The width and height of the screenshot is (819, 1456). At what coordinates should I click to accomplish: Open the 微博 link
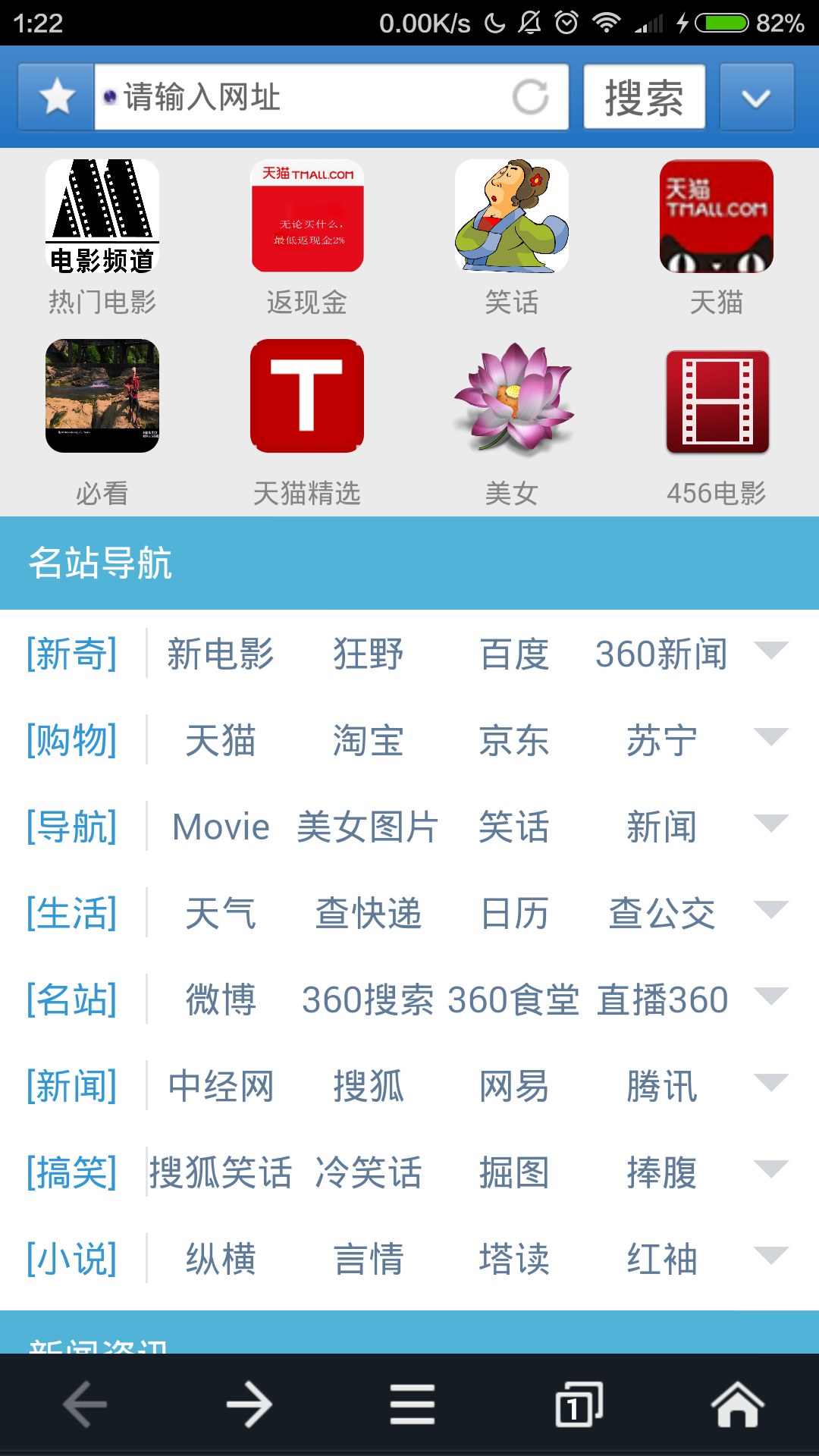tap(221, 1000)
